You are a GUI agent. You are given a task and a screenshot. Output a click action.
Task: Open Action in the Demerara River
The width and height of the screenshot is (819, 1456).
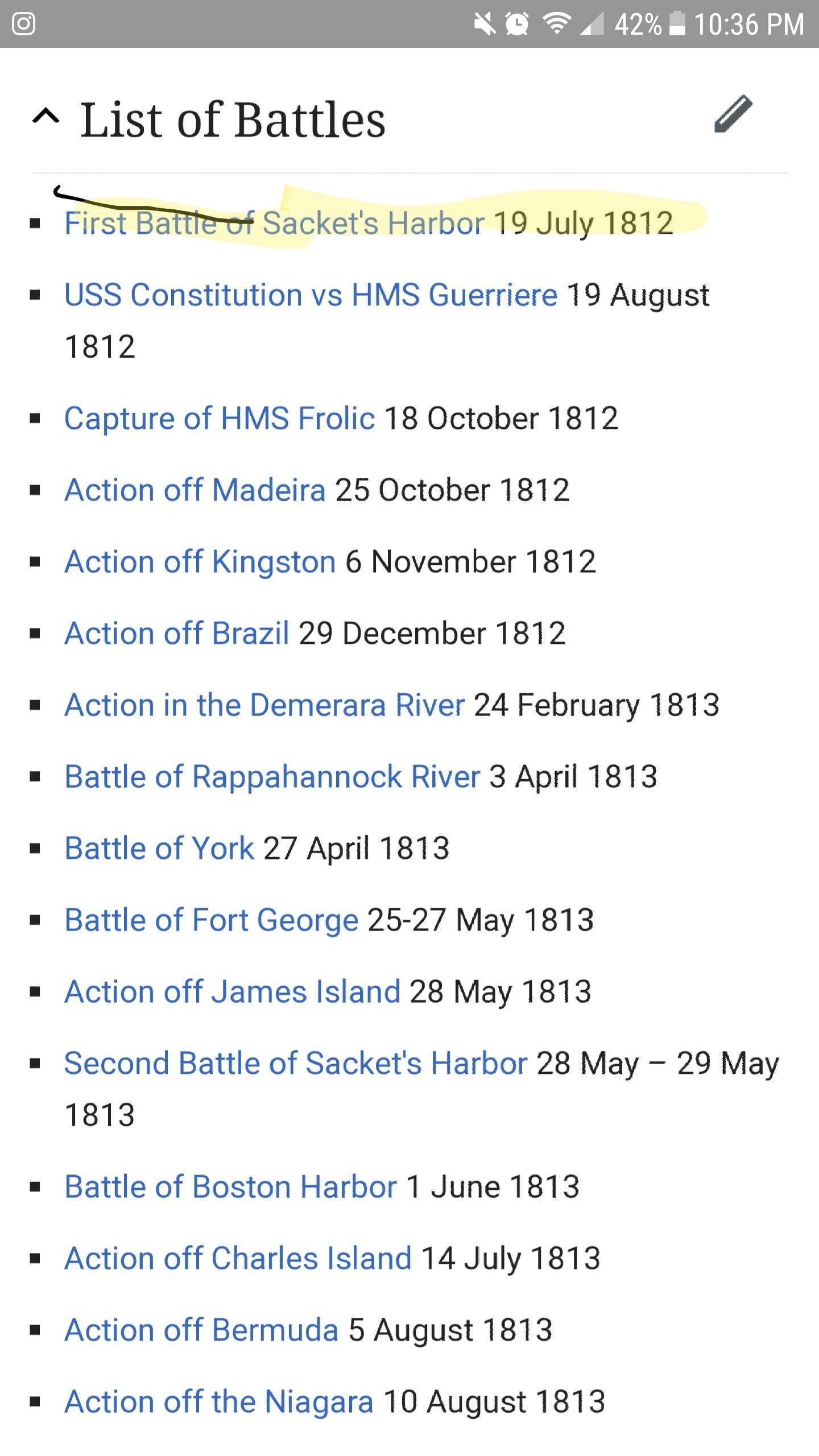pyautogui.click(x=264, y=705)
